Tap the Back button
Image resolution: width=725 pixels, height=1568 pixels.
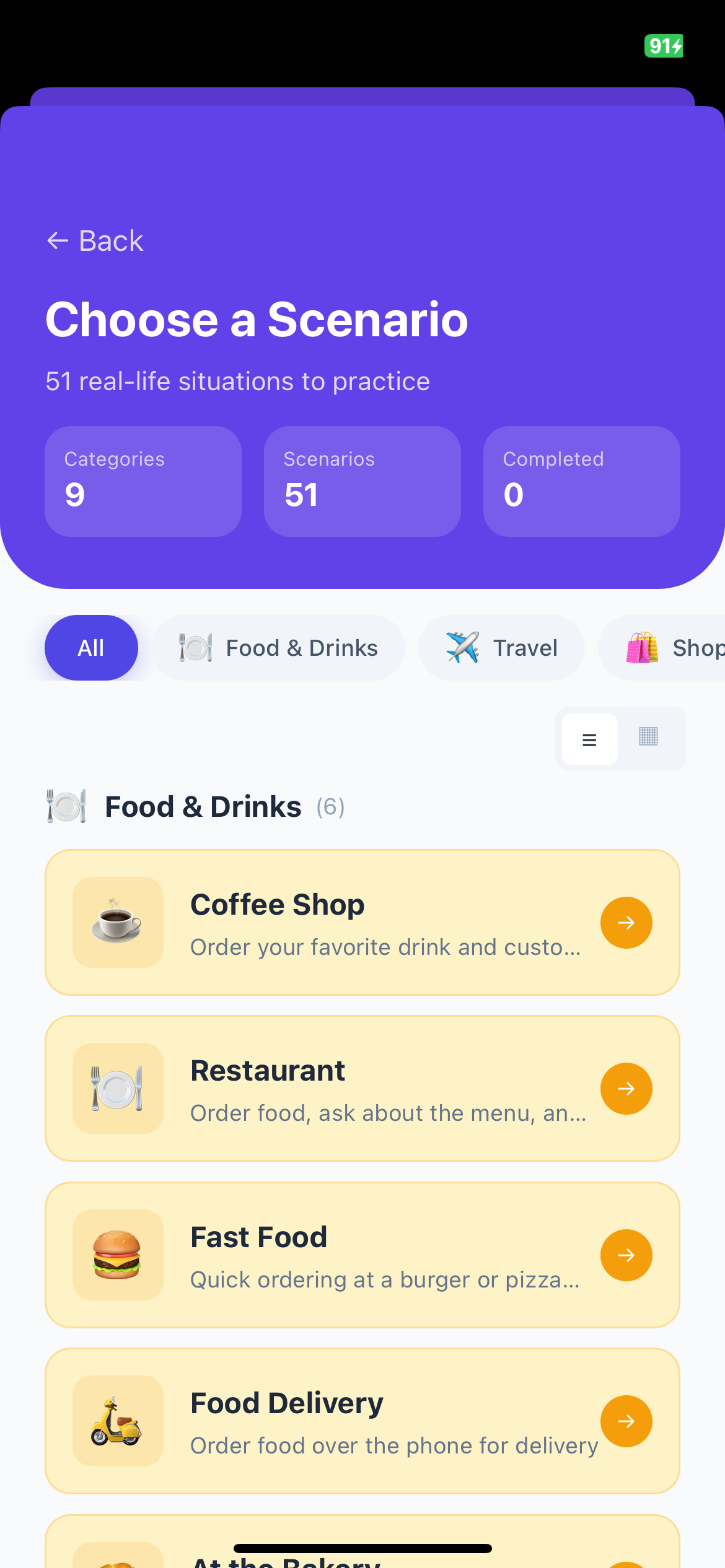tap(94, 240)
